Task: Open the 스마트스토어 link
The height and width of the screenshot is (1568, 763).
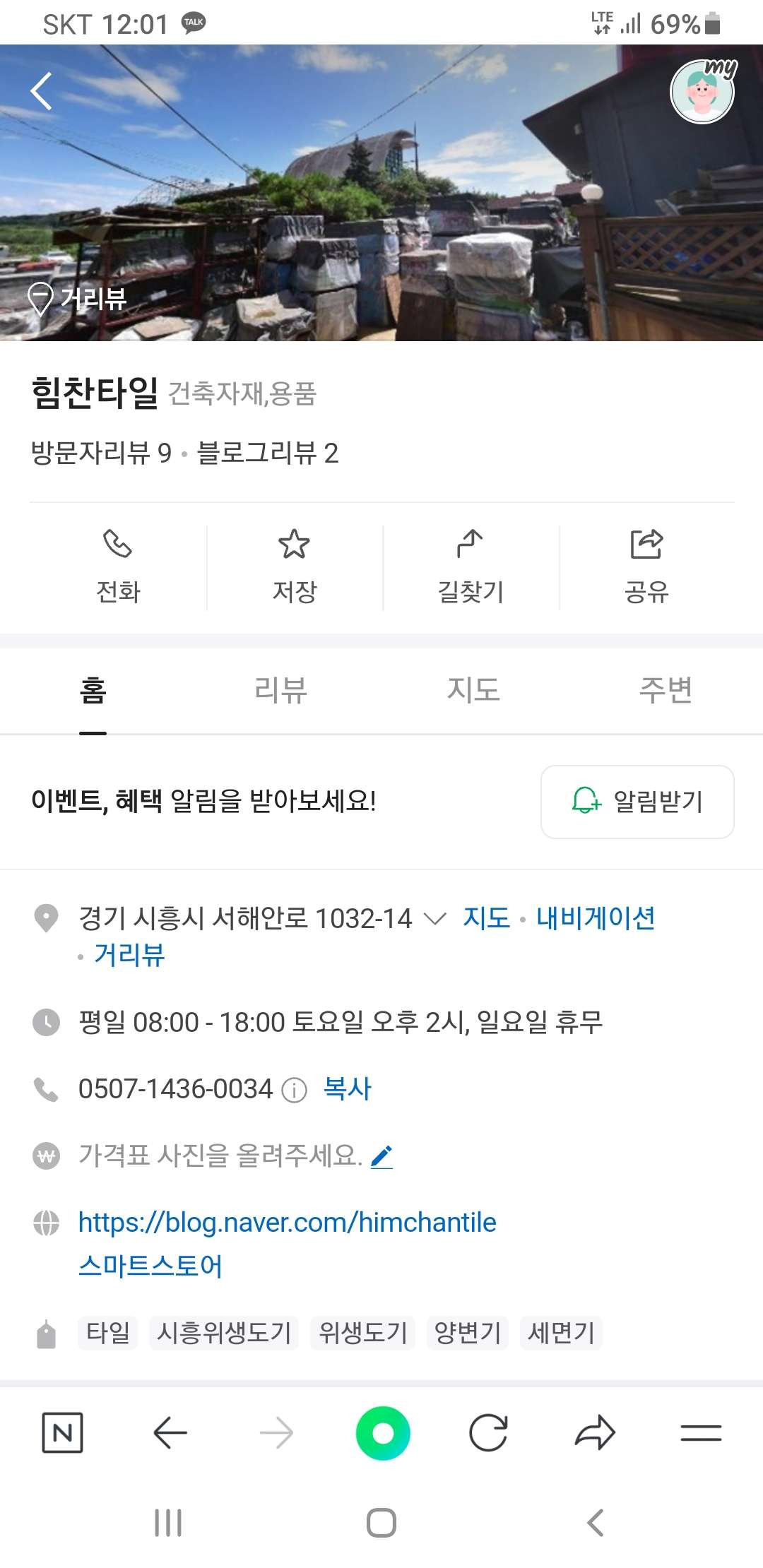Action: [150, 1266]
